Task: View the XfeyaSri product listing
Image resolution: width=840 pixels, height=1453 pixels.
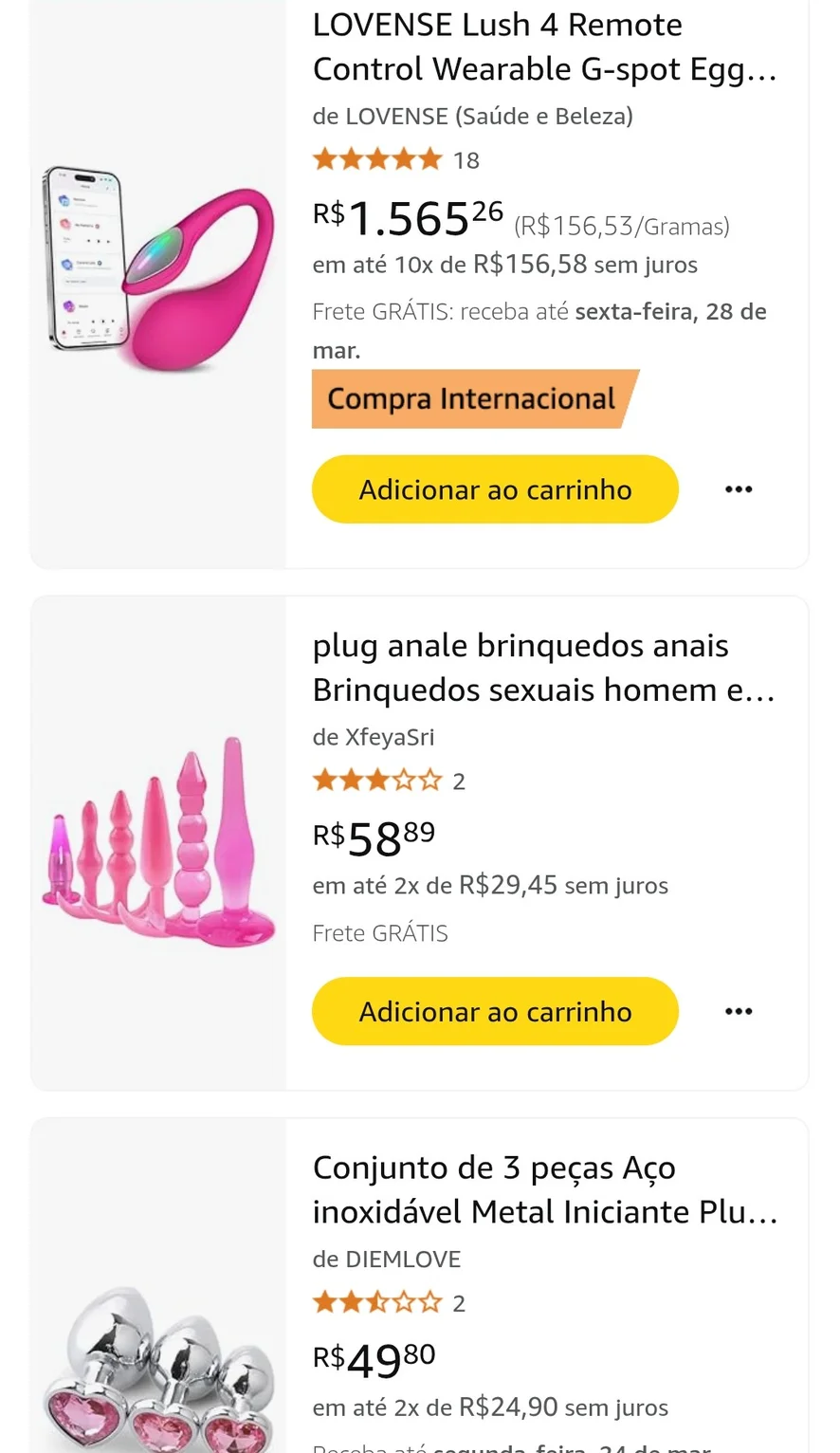Action: pyautogui.click(x=544, y=668)
